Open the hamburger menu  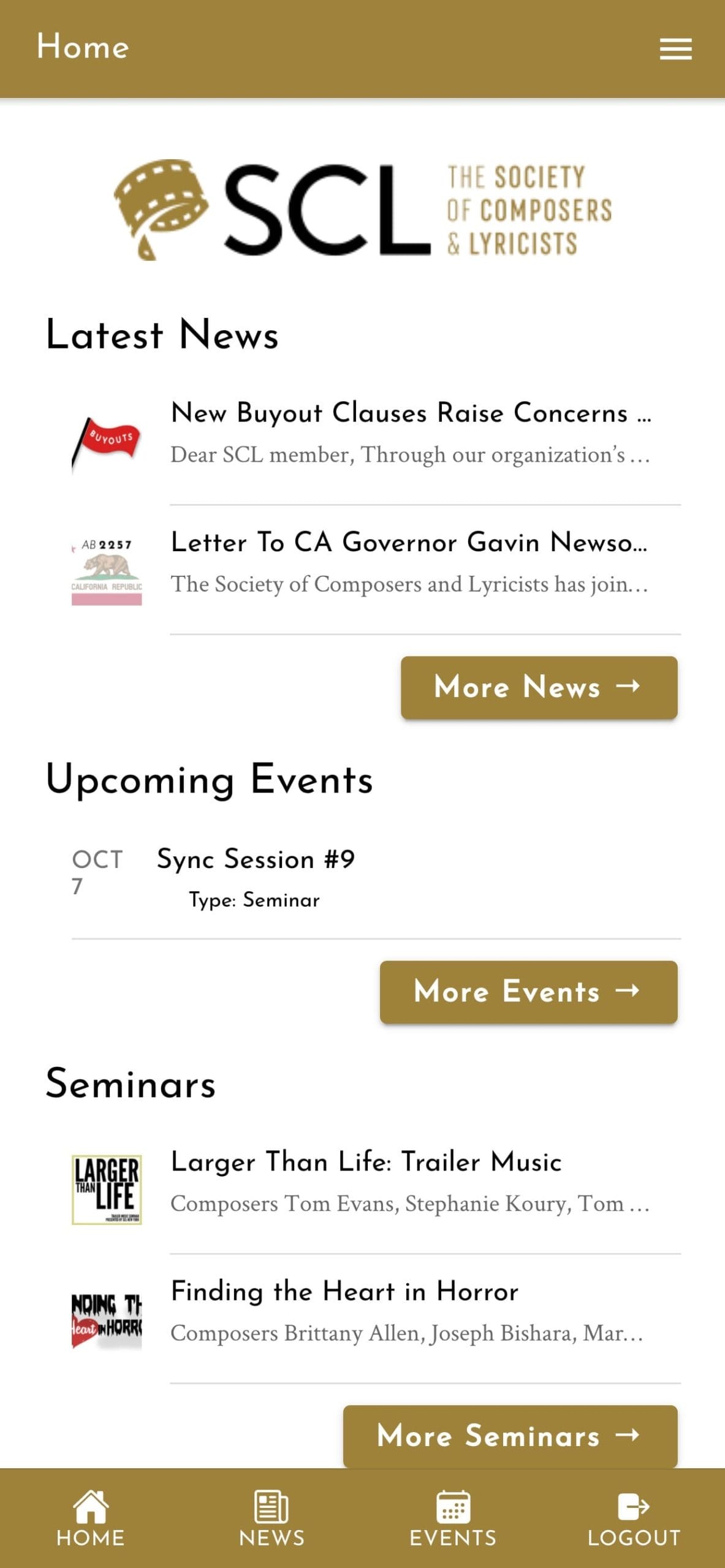point(675,49)
